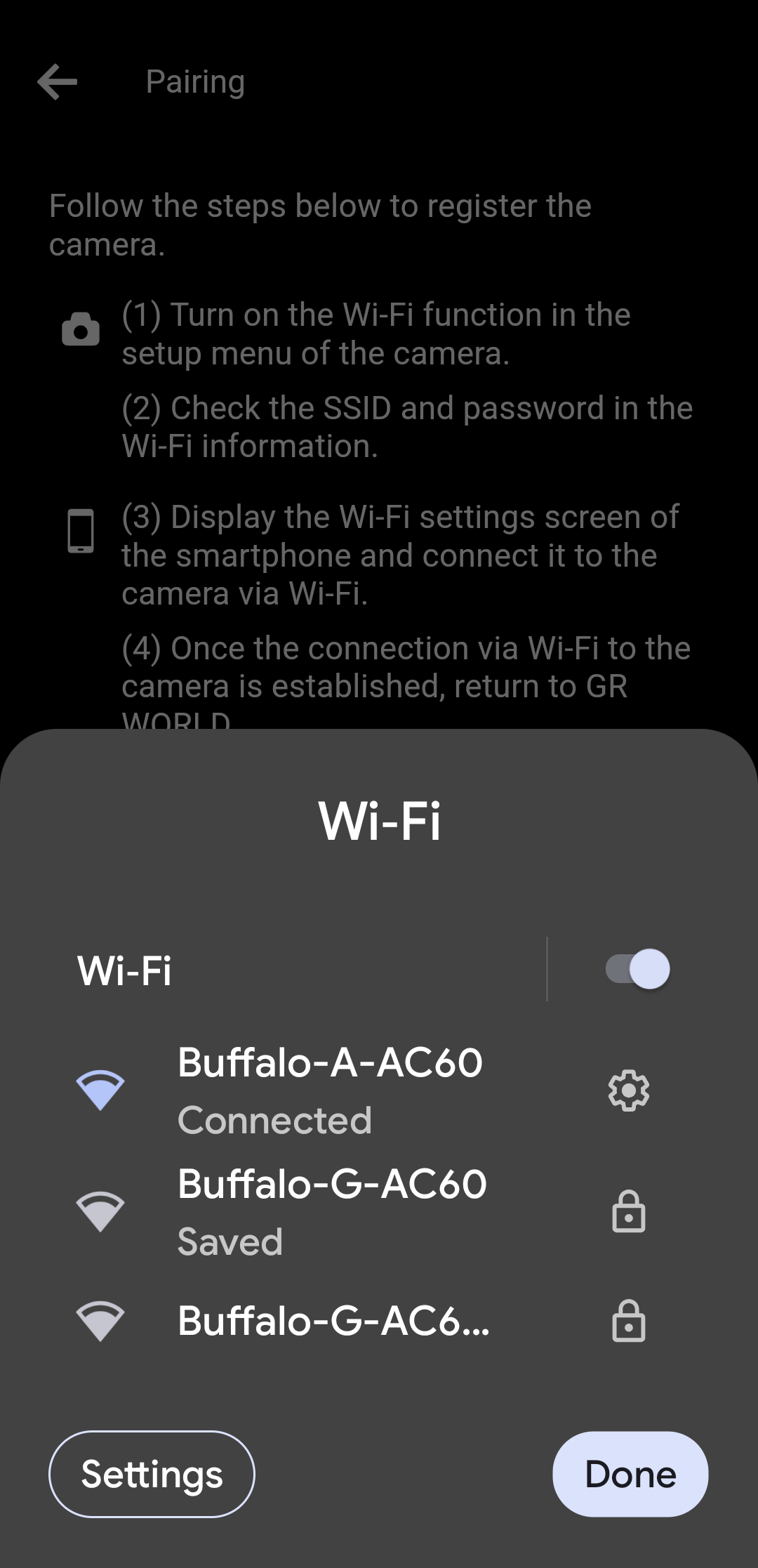This screenshot has width=758, height=1568.
Task: Go back from the Pairing screen
Action: click(58, 81)
